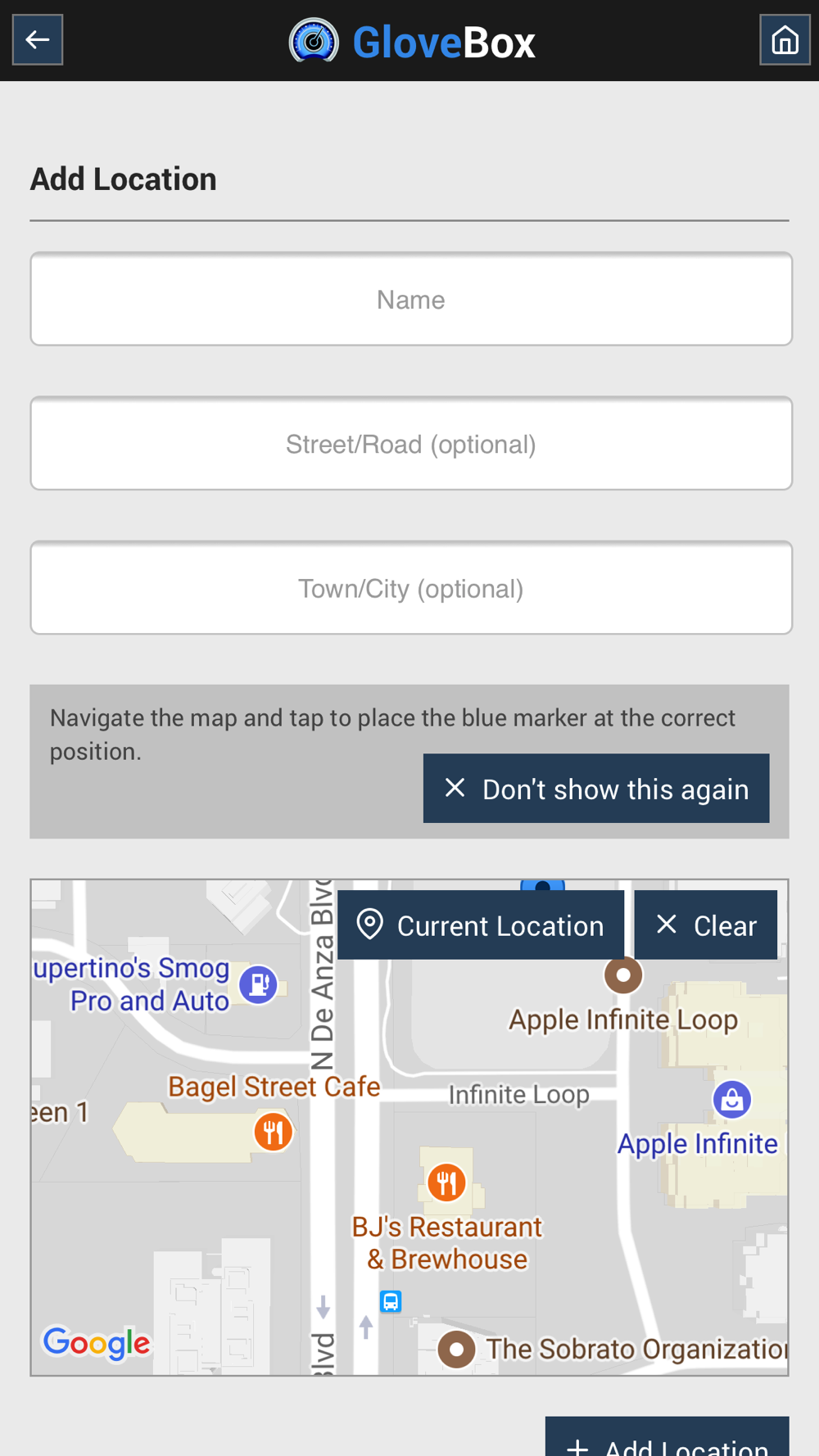This screenshot has width=819, height=1456.
Task: Clear the map marker
Action: point(706,925)
